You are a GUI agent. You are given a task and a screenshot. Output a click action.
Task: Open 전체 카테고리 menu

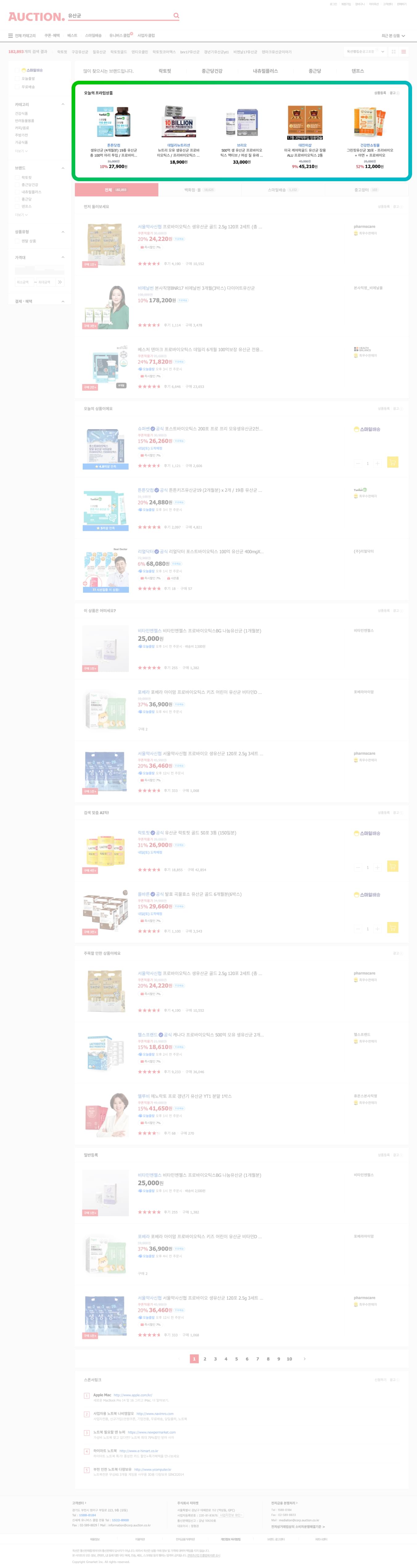click(22, 36)
